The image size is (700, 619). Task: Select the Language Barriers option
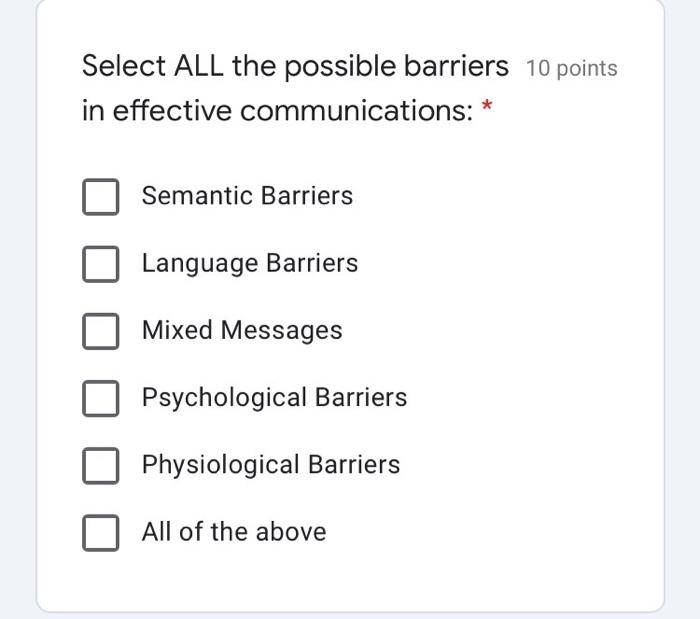pos(100,264)
